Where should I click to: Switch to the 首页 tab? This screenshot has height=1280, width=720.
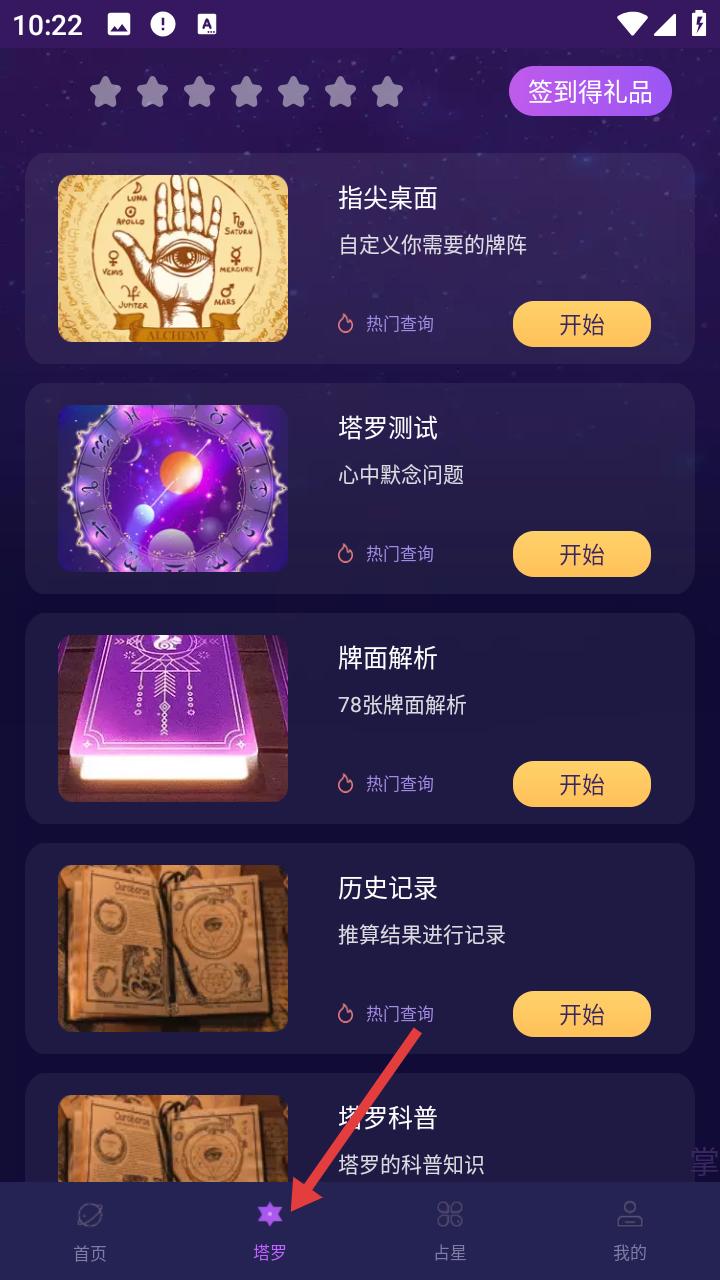(x=90, y=1231)
